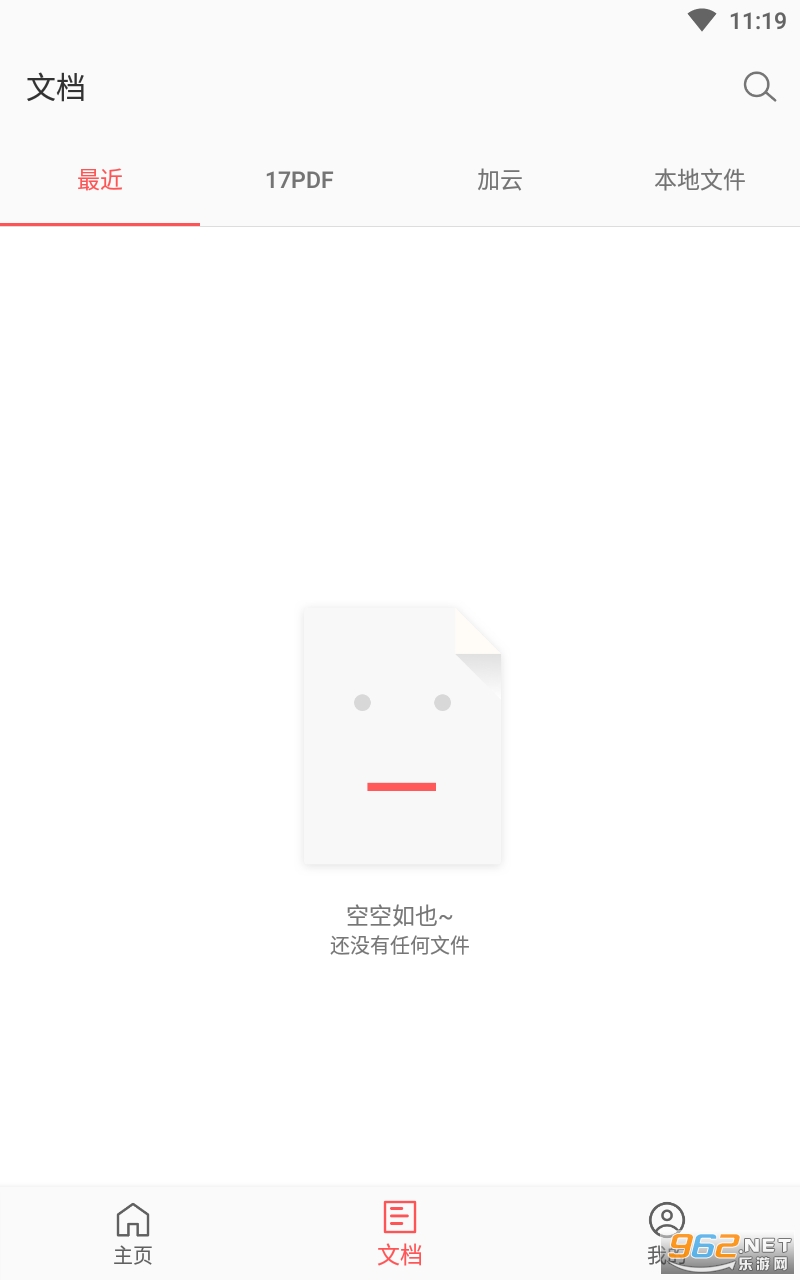The width and height of the screenshot is (800, 1280).
Task: Switch to the 17PDF tab
Action: (299, 180)
